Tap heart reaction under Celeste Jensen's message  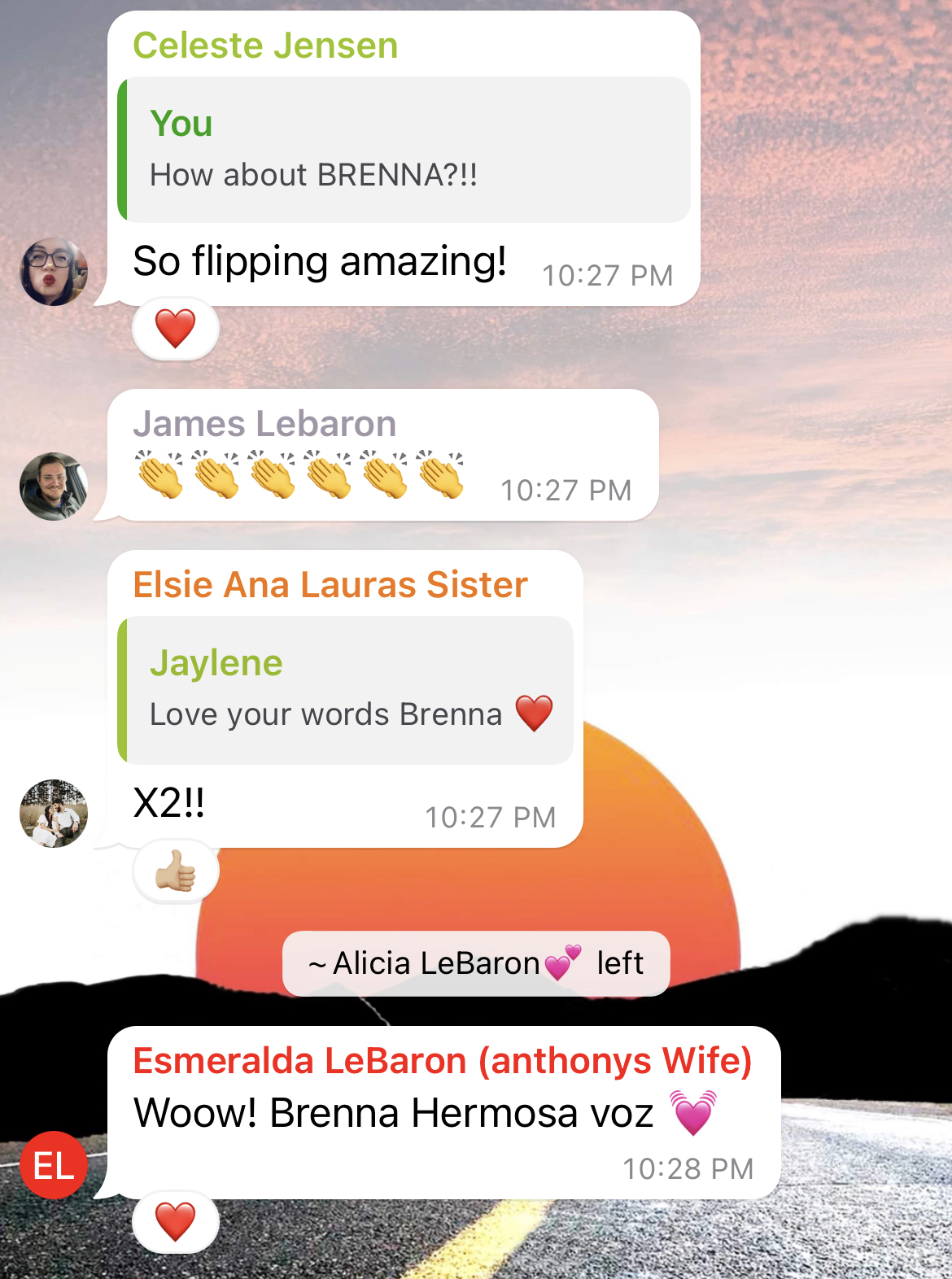click(176, 329)
